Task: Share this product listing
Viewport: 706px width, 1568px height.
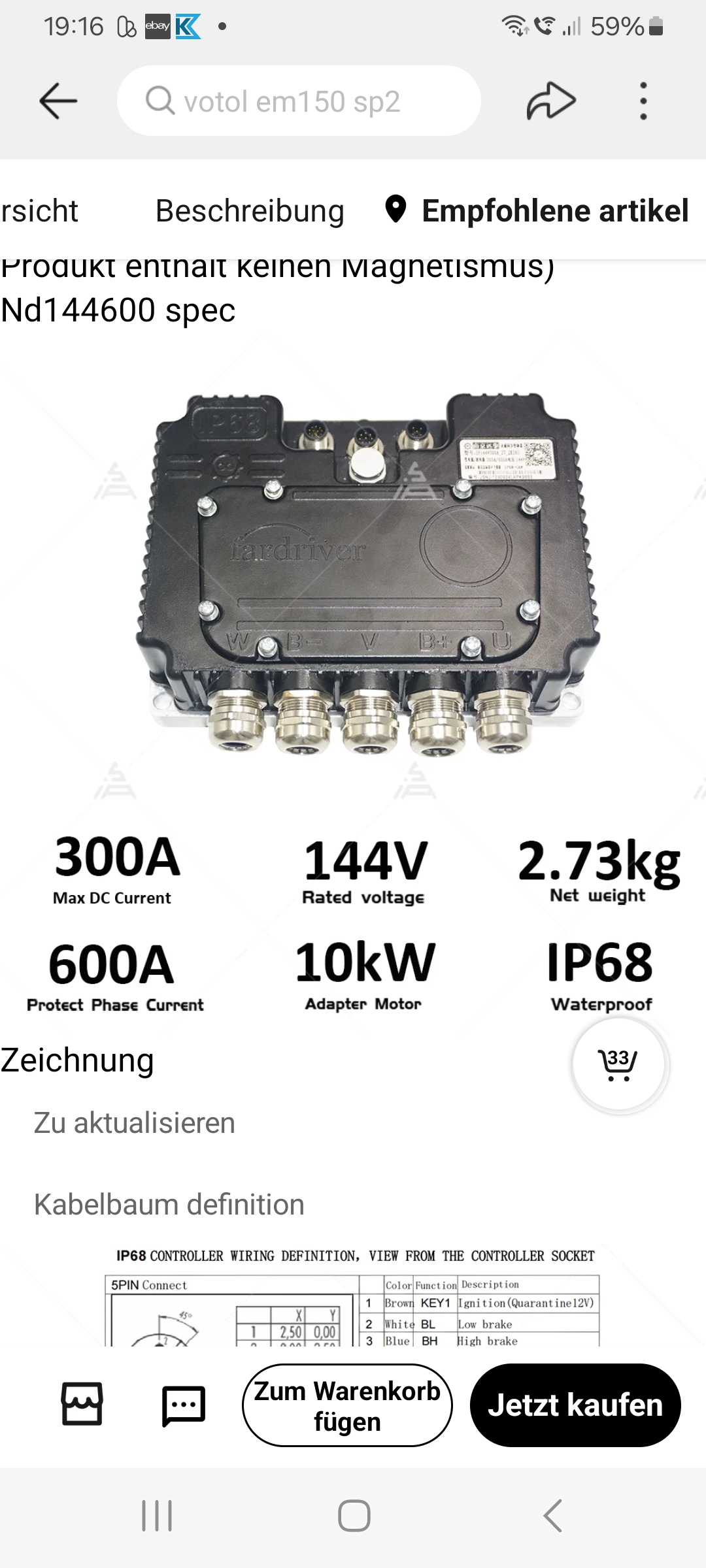Action: pos(551,101)
